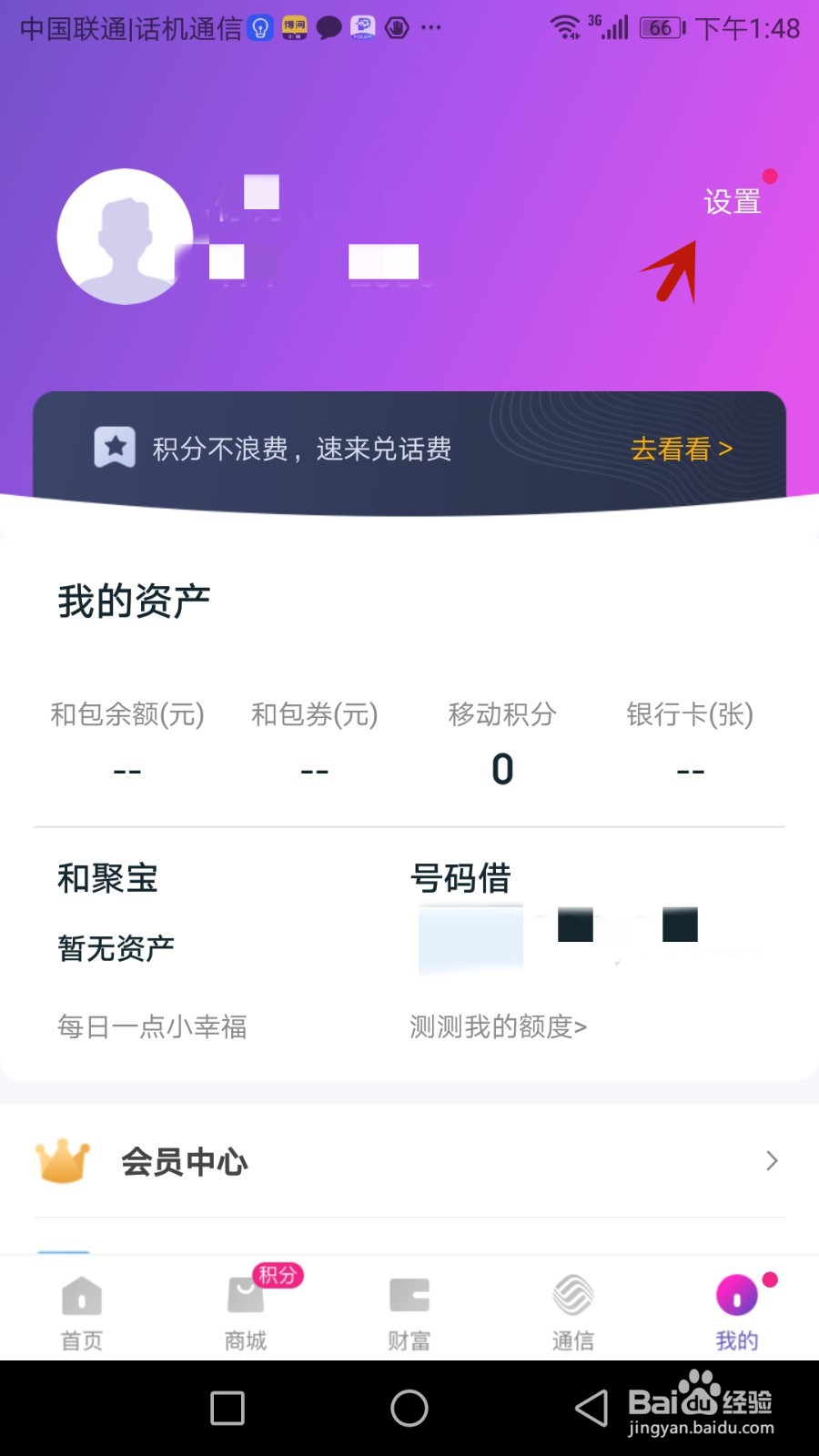The image size is (819, 1456).
Task: Tap the Android circular home button
Action: [x=409, y=1407]
